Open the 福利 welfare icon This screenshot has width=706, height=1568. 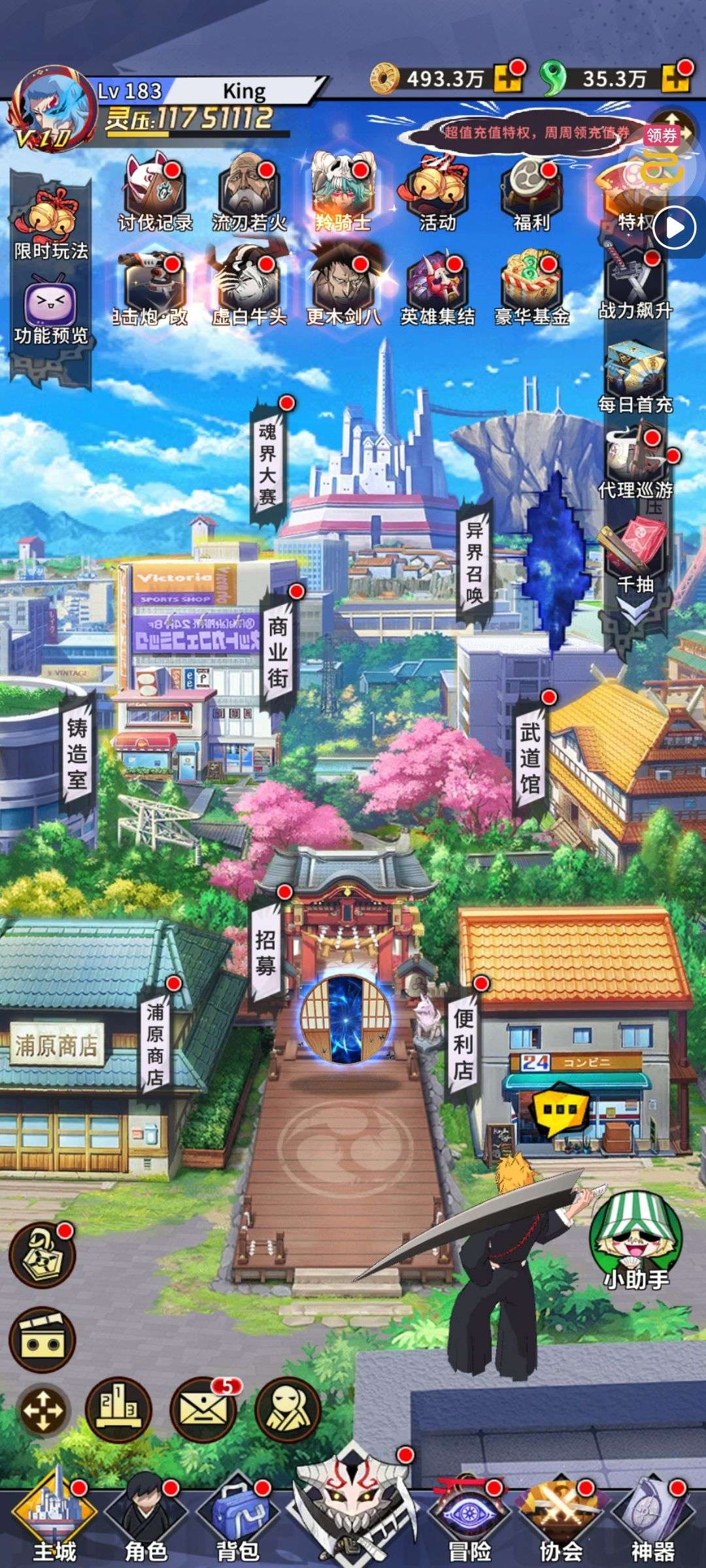click(x=531, y=194)
